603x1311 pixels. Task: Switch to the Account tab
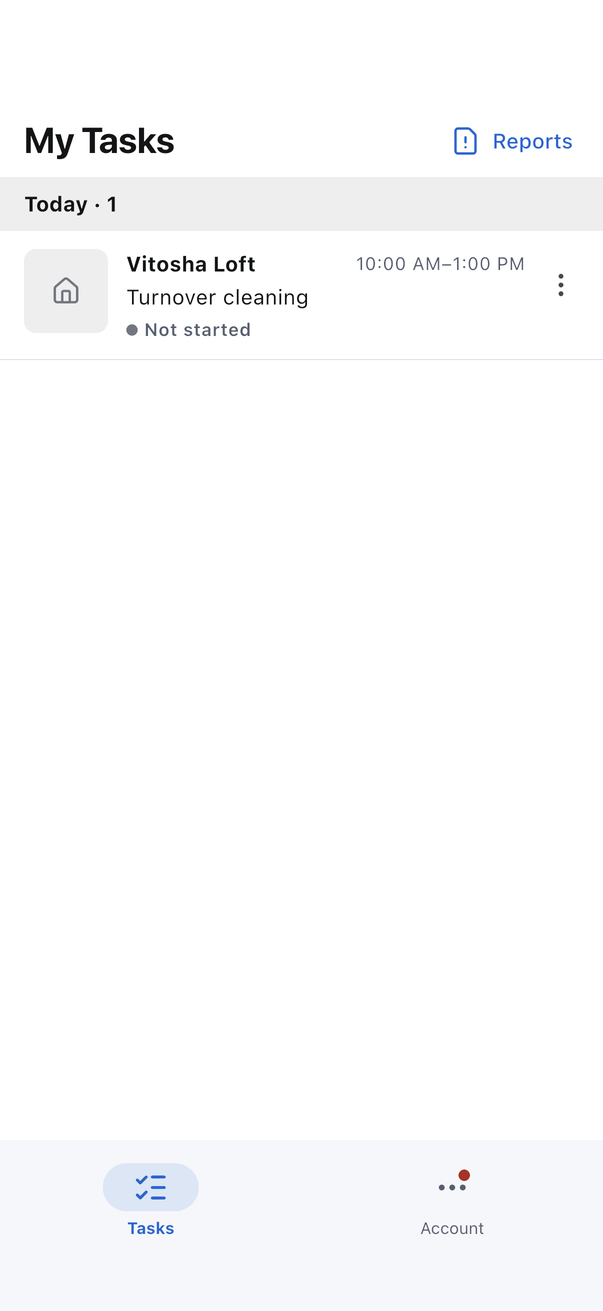coord(452,1201)
